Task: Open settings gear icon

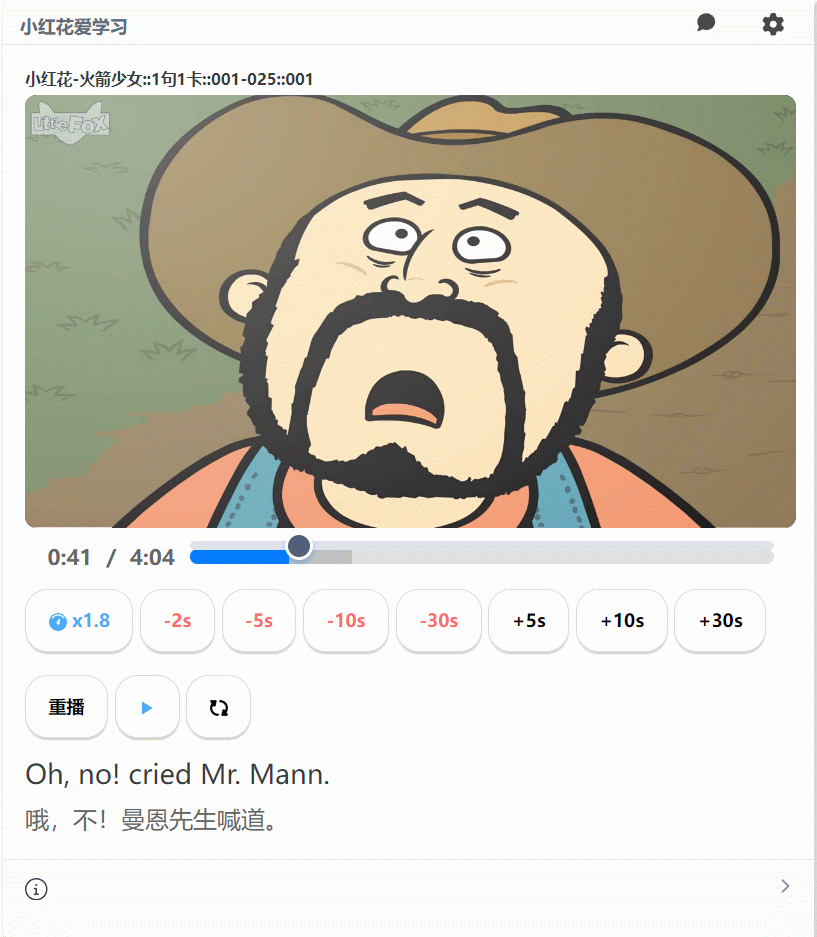Action: tap(773, 24)
